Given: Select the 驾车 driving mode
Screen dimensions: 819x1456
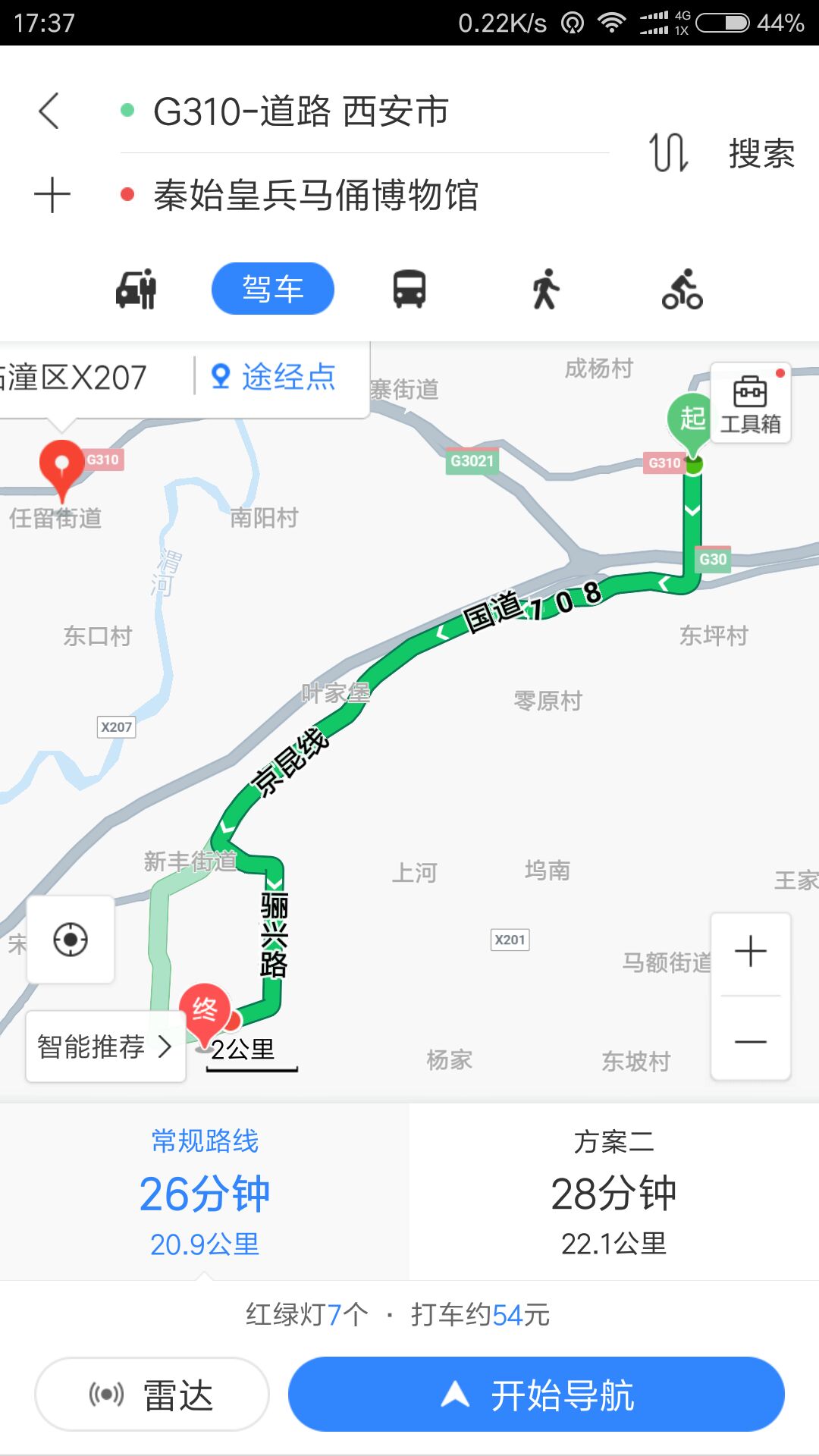Looking at the screenshot, I should [x=272, y=289].
